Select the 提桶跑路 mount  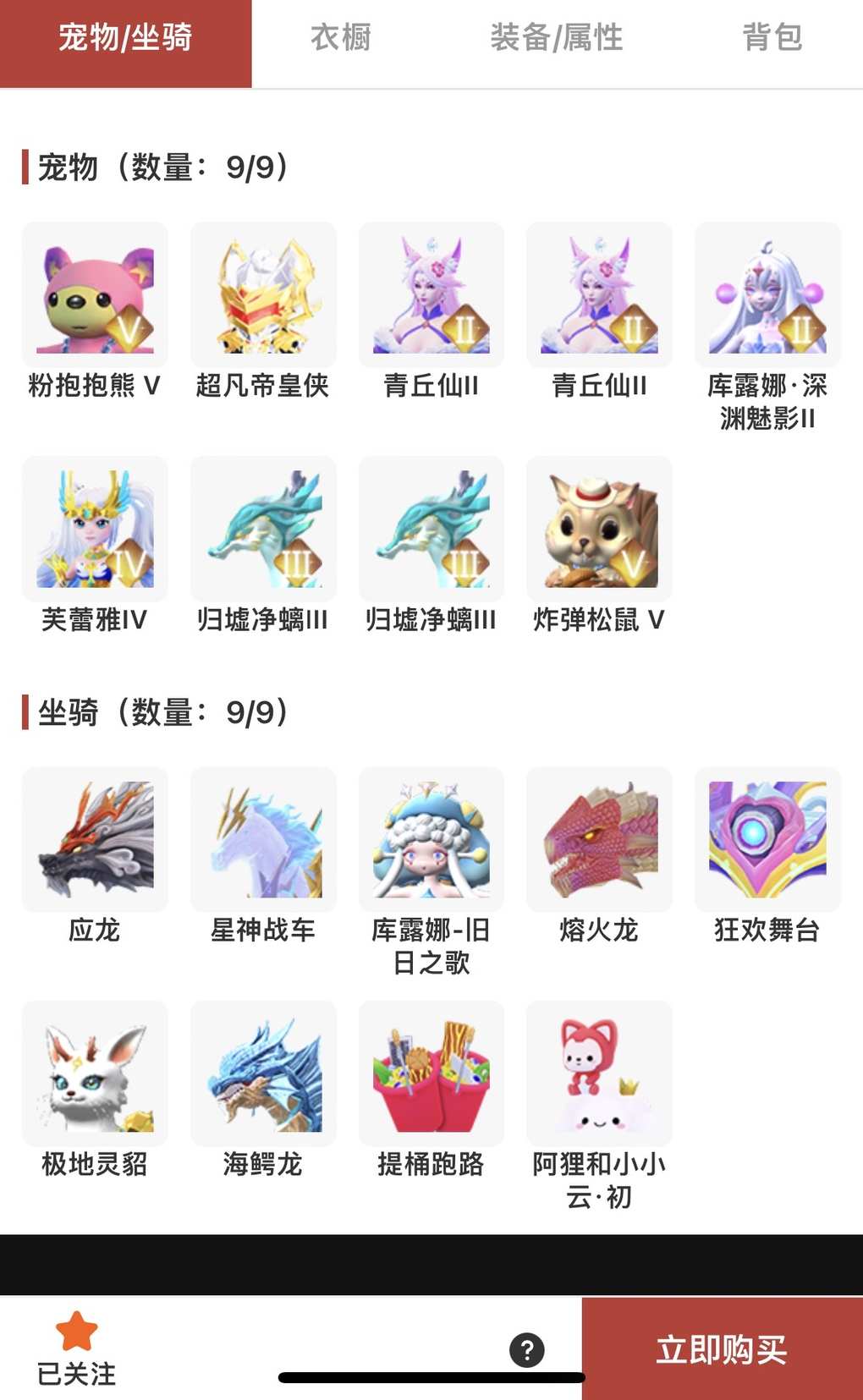[431, 1074]
